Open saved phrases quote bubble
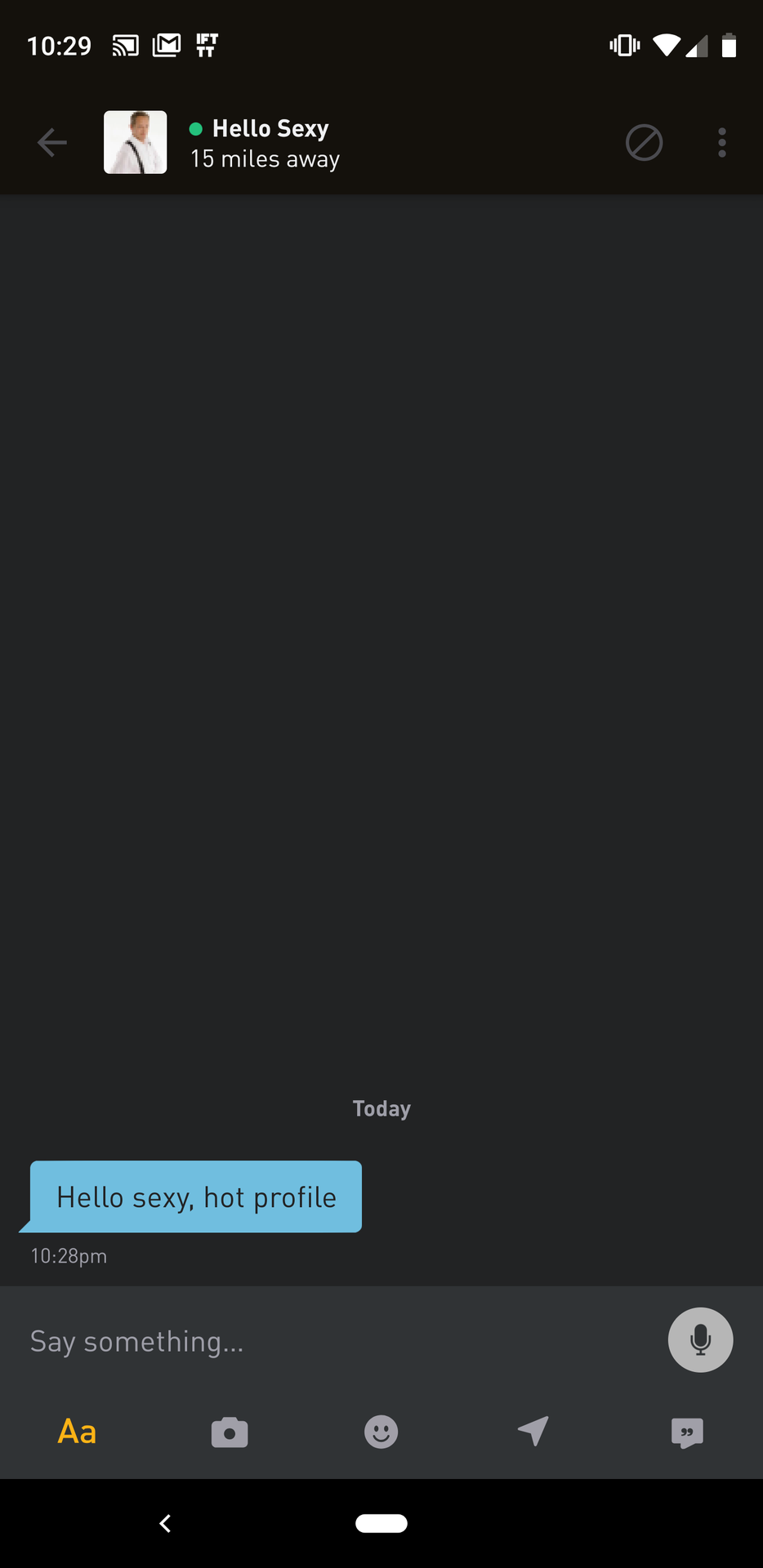This screenshot has width=763, height=1568. 686,1432
